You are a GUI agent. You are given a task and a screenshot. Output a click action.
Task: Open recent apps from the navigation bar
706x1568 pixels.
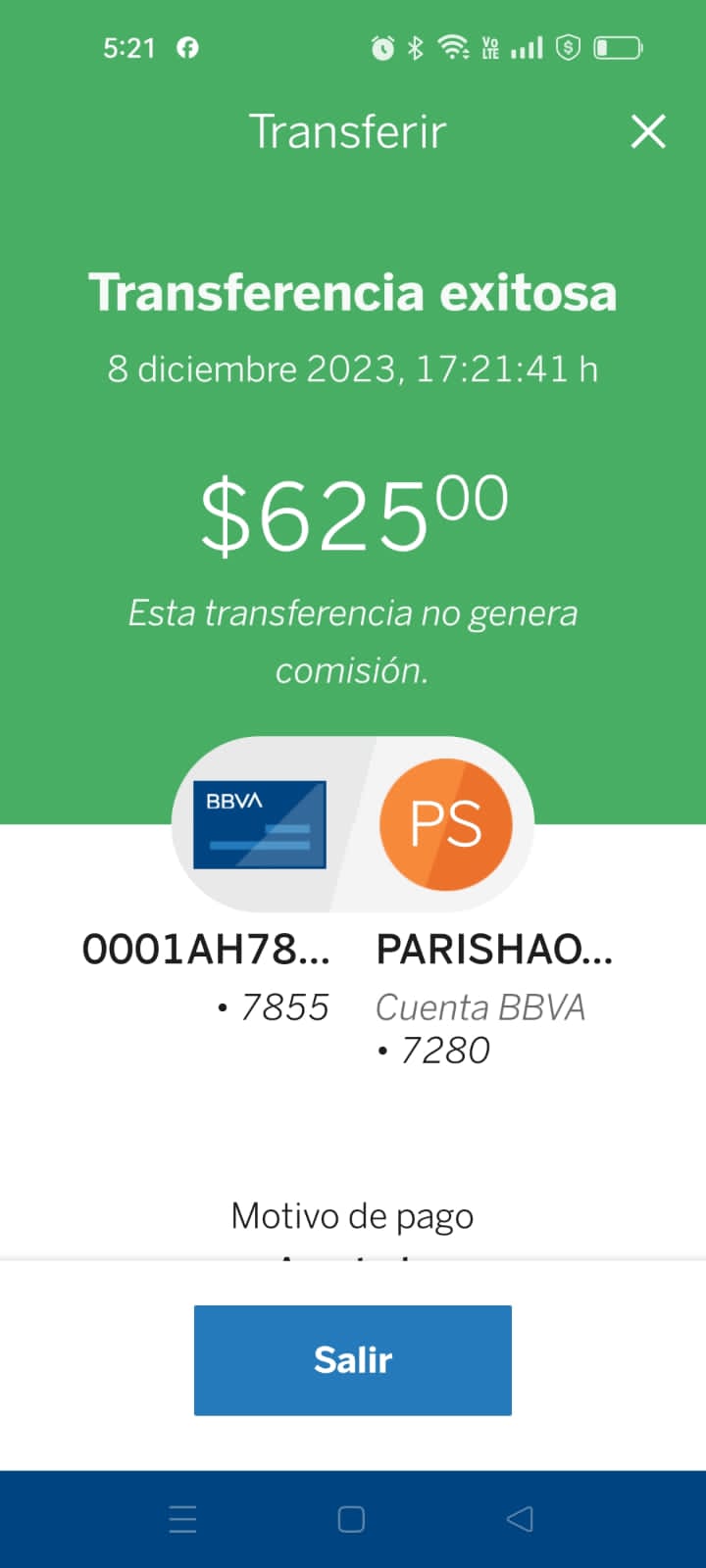(183, 1519)
